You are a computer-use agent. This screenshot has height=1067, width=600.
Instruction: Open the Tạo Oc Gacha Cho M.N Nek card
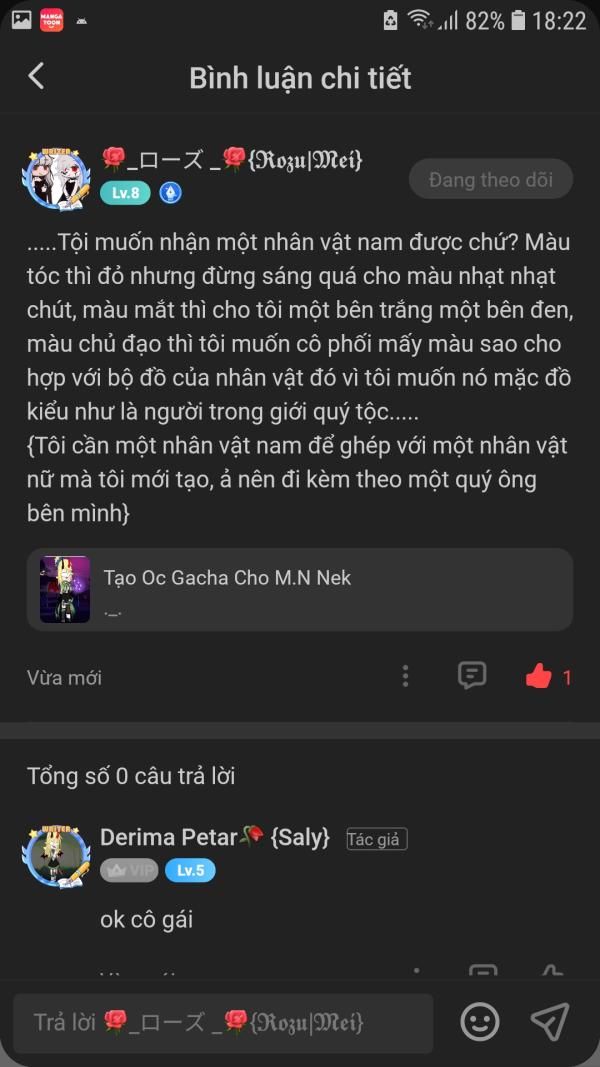(300, 589)
